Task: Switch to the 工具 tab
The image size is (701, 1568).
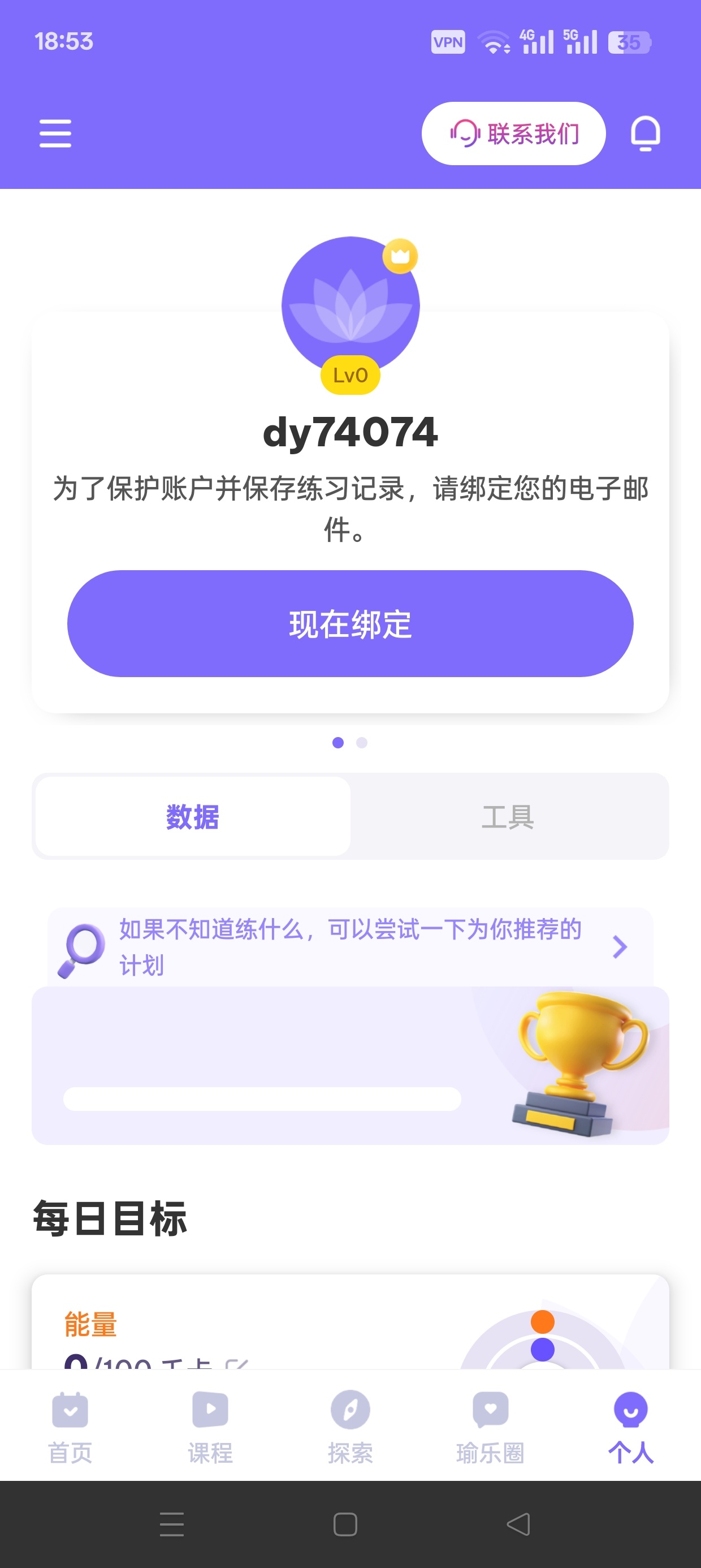Action: pyautogui.click(x=508, y=816)
